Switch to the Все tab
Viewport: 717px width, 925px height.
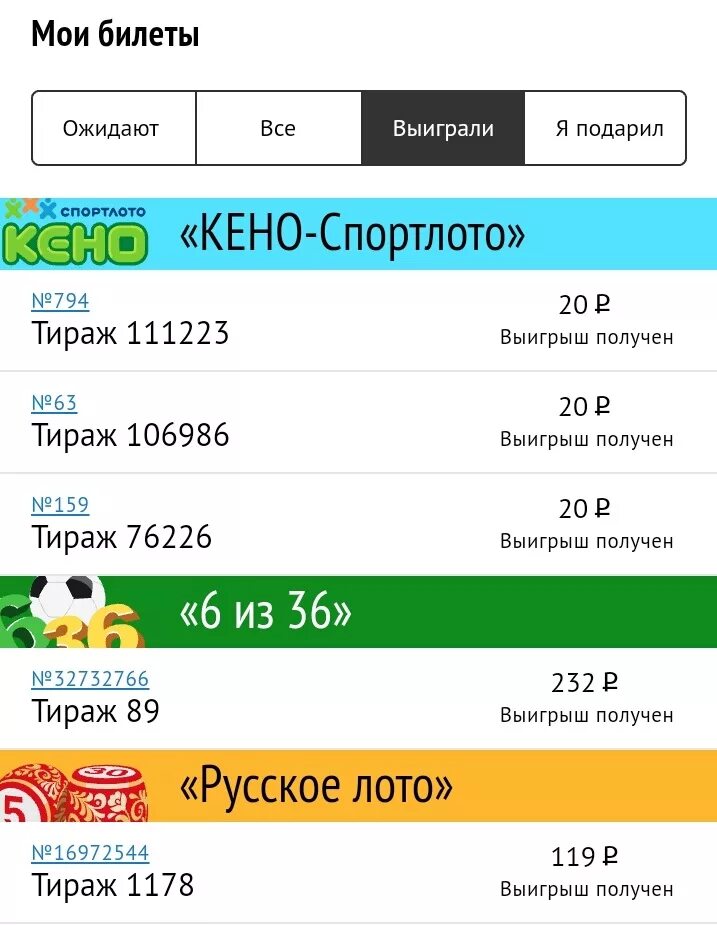278,128
